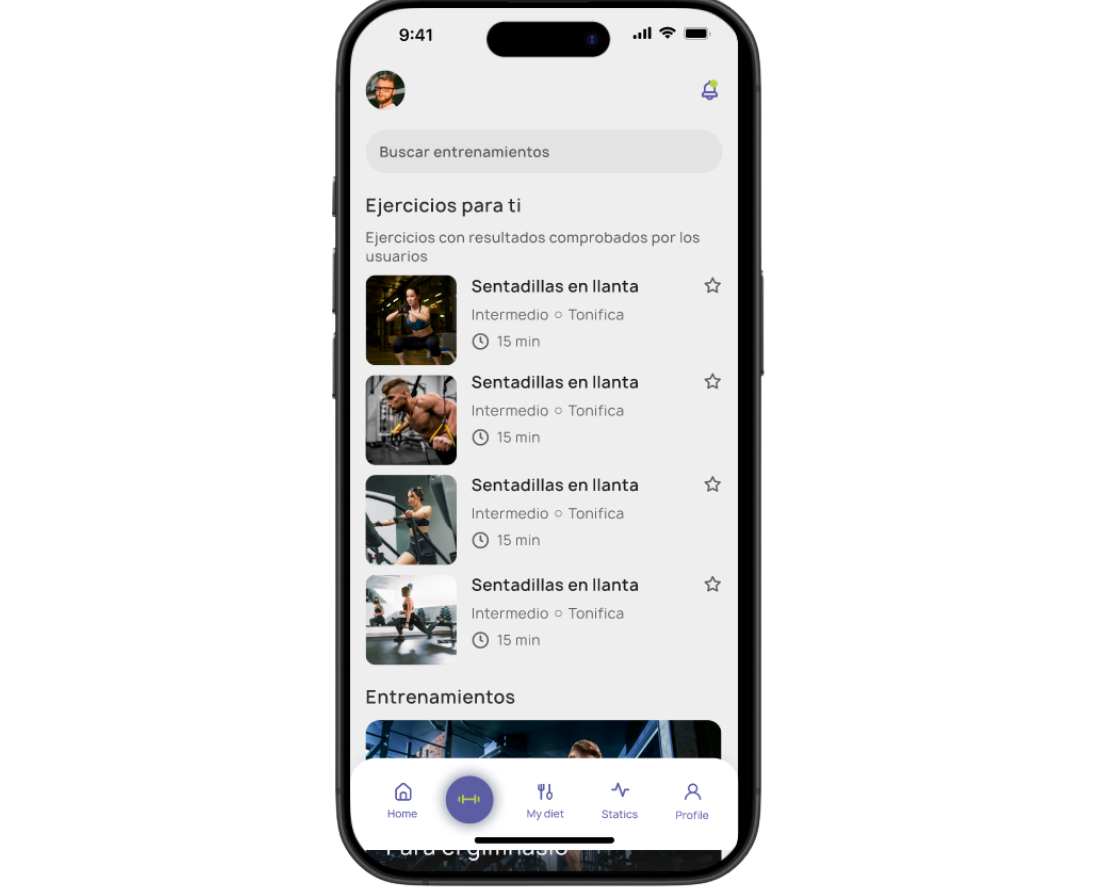Image resolution: width=1098 pixels, height=893 pixels.
Task: Open the user avatar at top
Action: click(386, 90)
